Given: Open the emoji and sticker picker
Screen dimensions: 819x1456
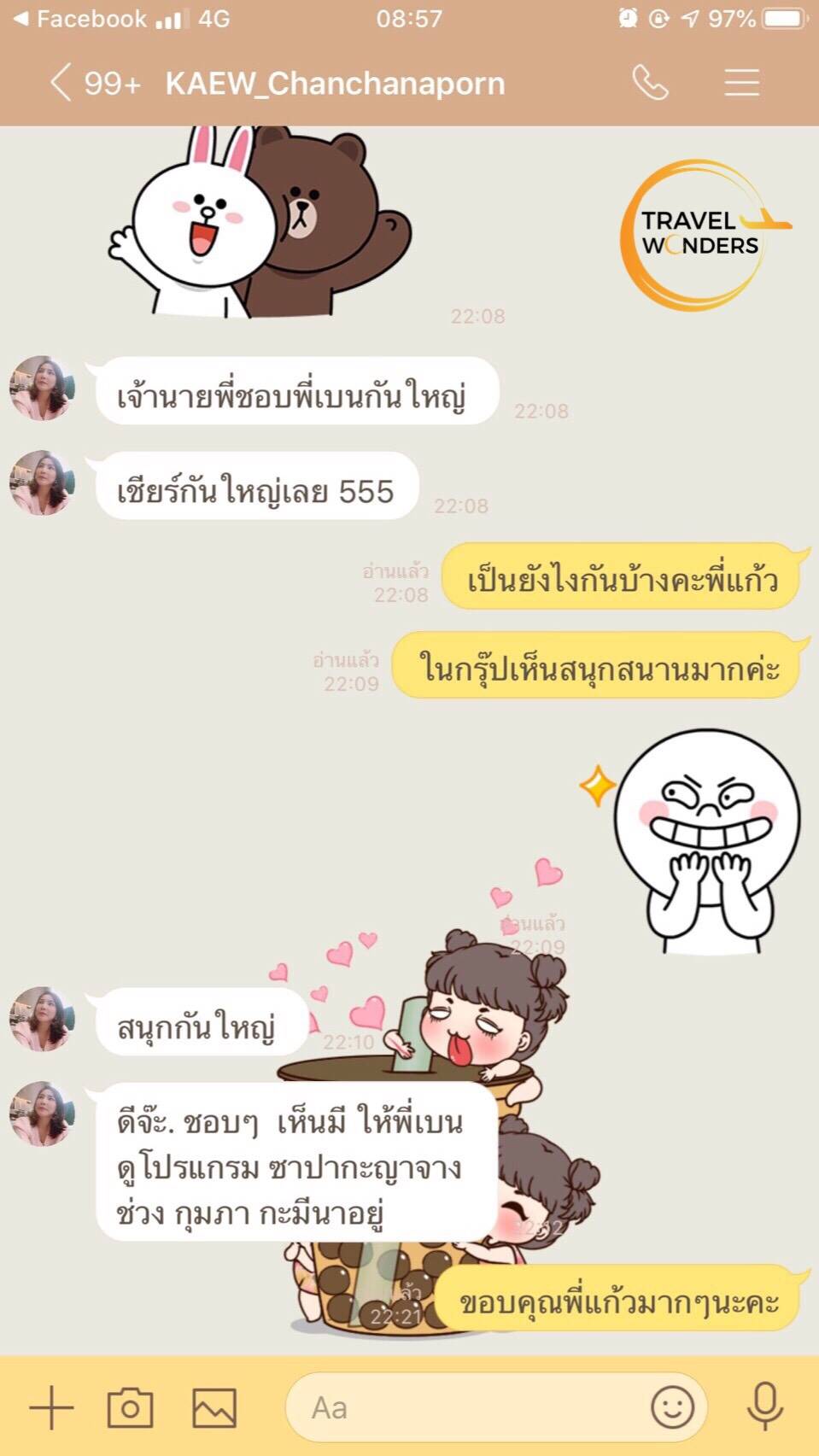Looking at the screenshot, I should pyautogui.click(x=672, y=1406).
